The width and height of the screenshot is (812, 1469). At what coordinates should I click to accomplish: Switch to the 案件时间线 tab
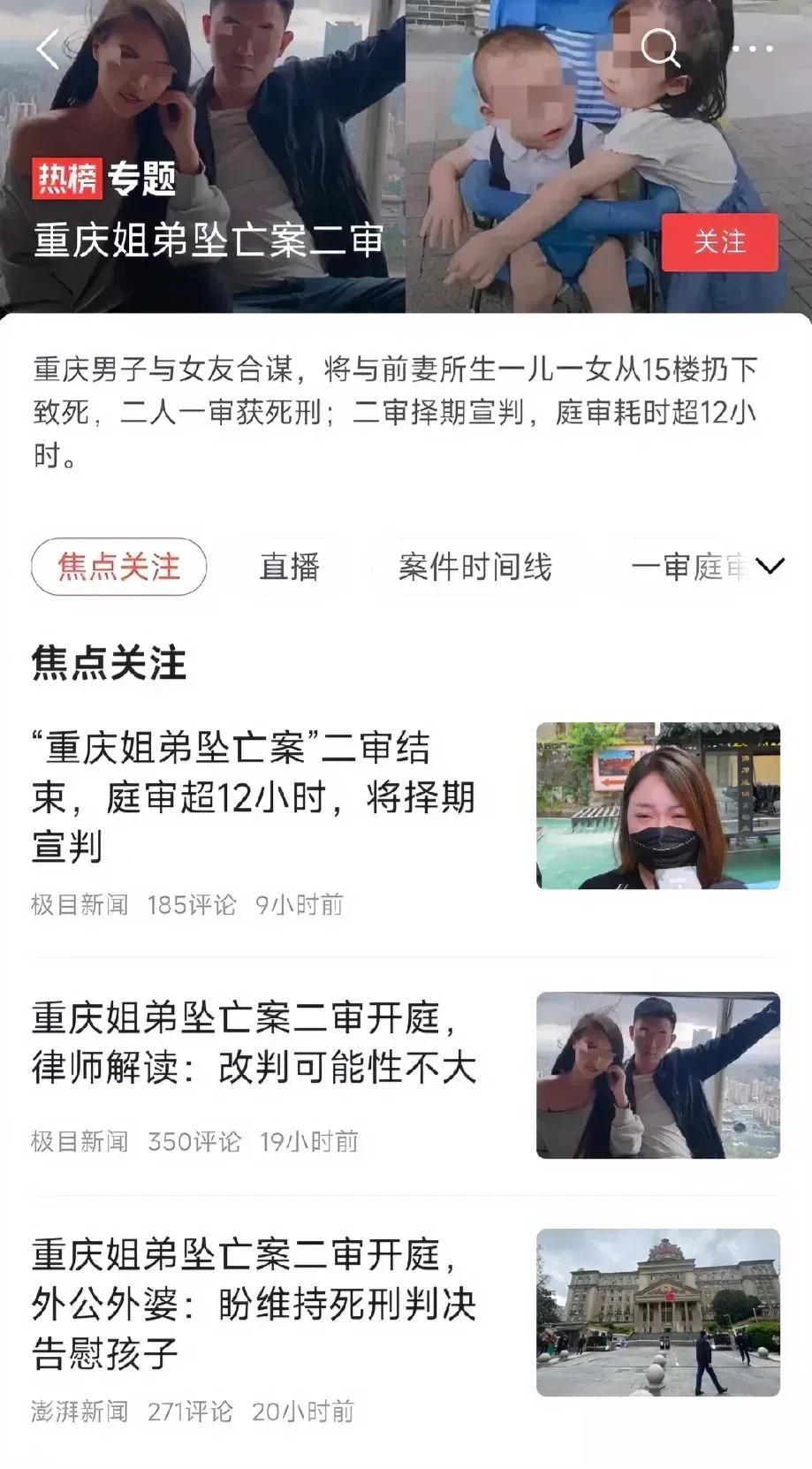(x=474, y=567)
